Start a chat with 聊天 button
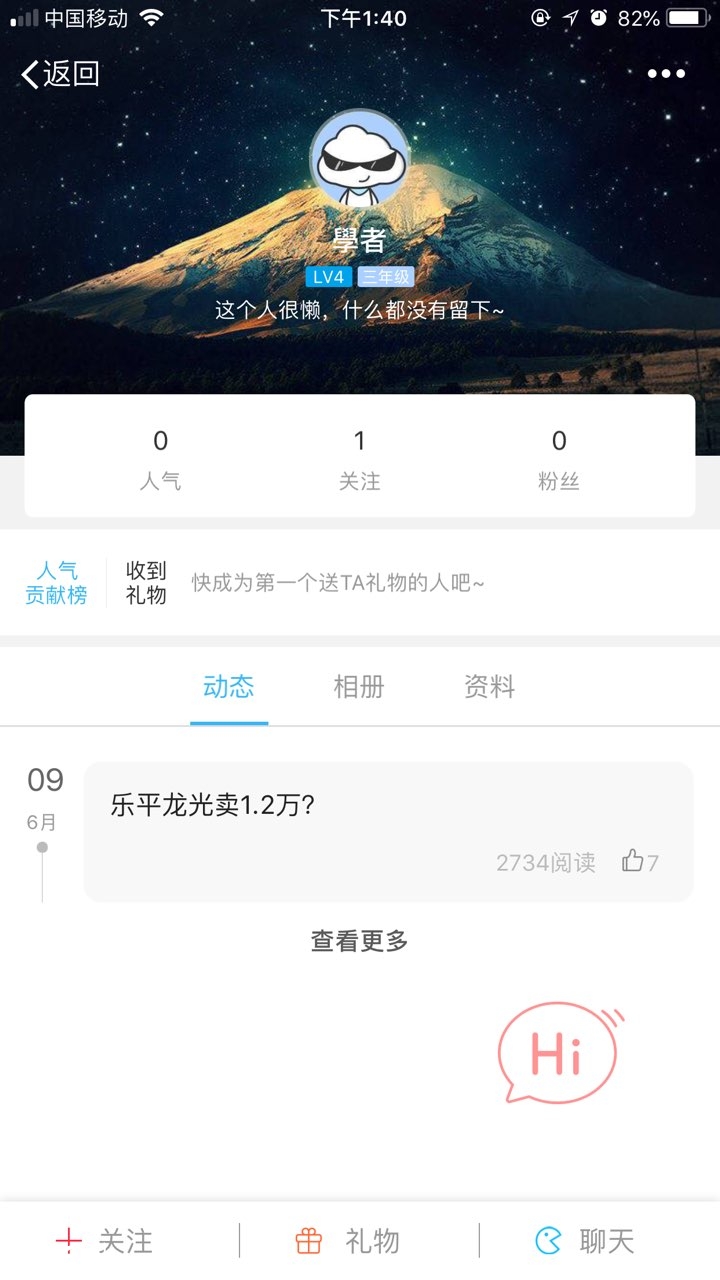 click(585, 1241)
